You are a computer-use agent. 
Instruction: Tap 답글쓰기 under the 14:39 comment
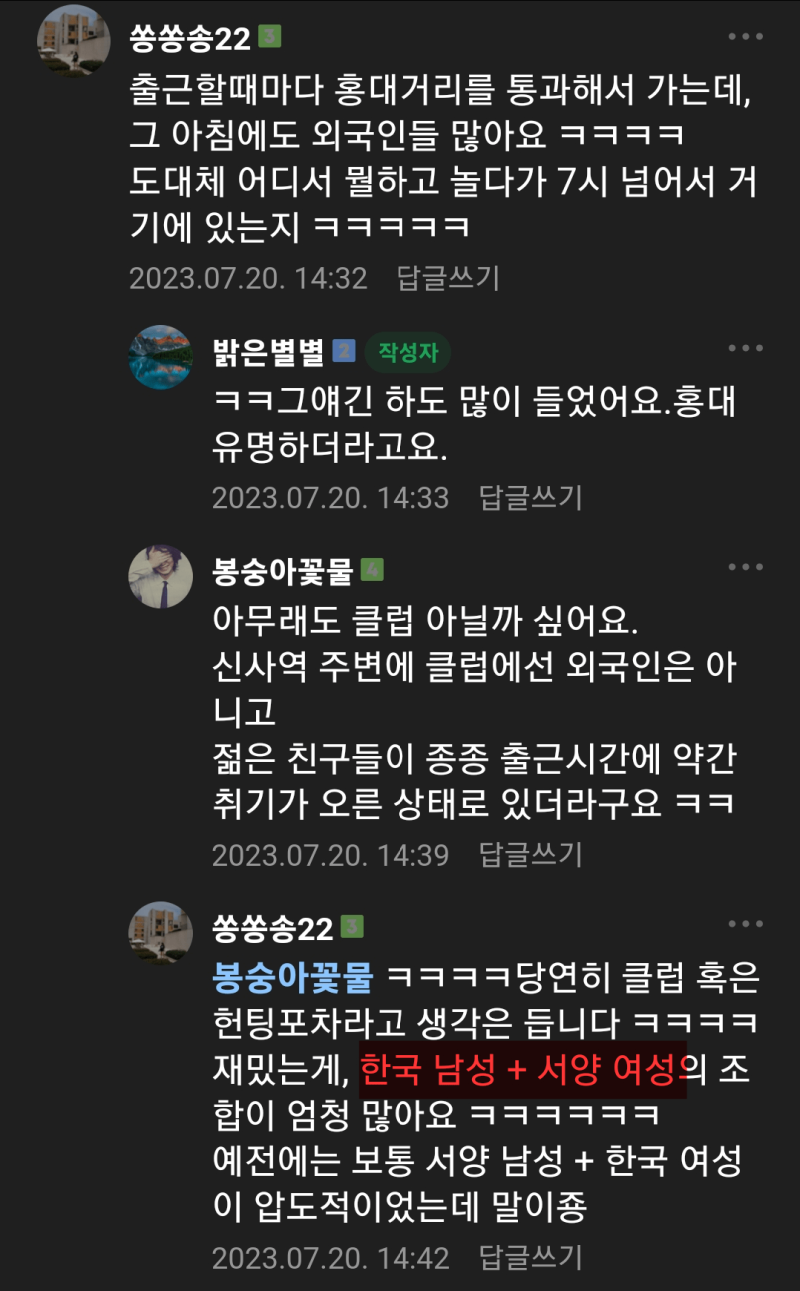click(530, 854)
